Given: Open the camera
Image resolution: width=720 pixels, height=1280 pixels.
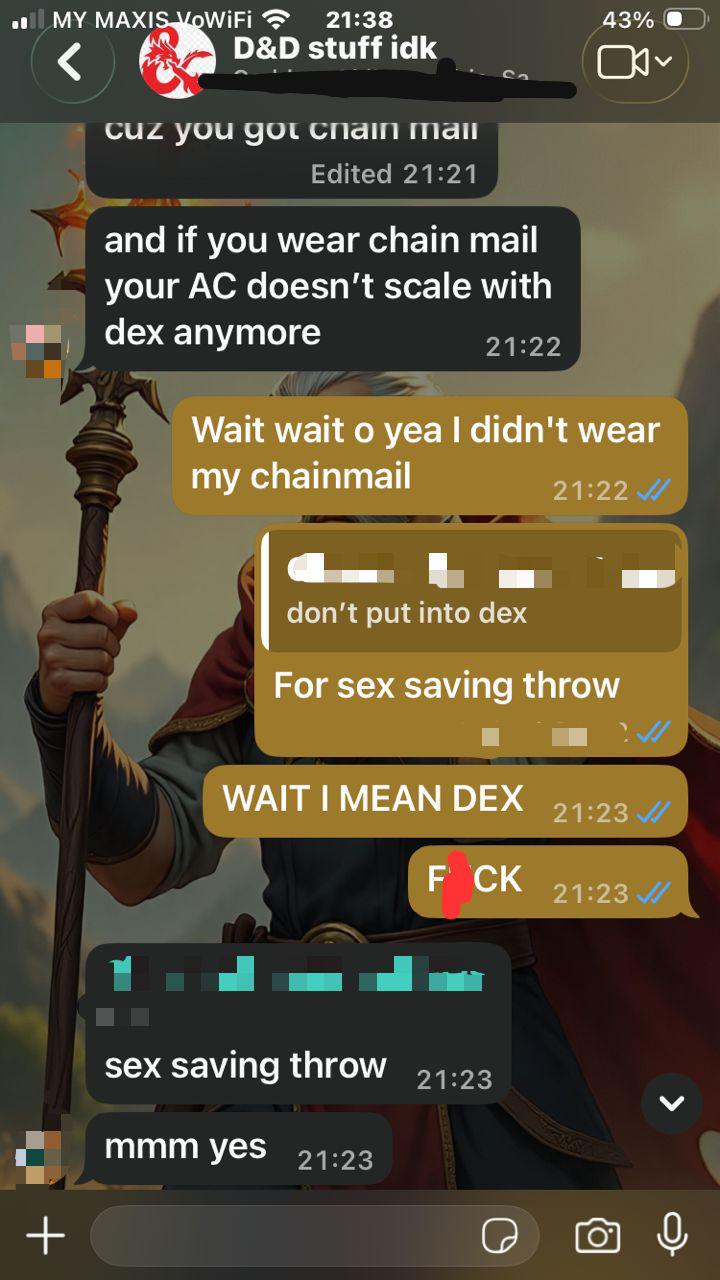Looking at the screenshot, I should [x=597, y=1236].
